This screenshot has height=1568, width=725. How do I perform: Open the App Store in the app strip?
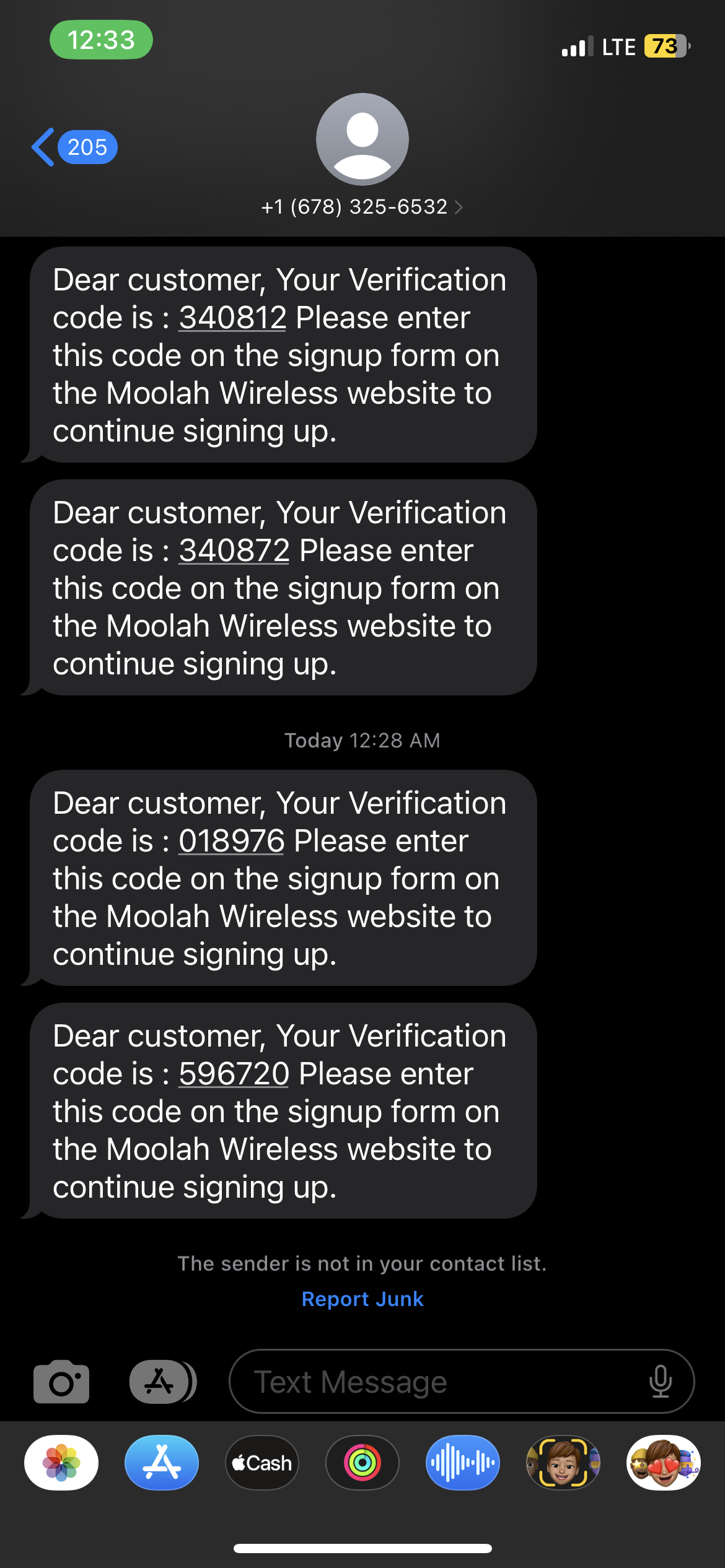162,1463
